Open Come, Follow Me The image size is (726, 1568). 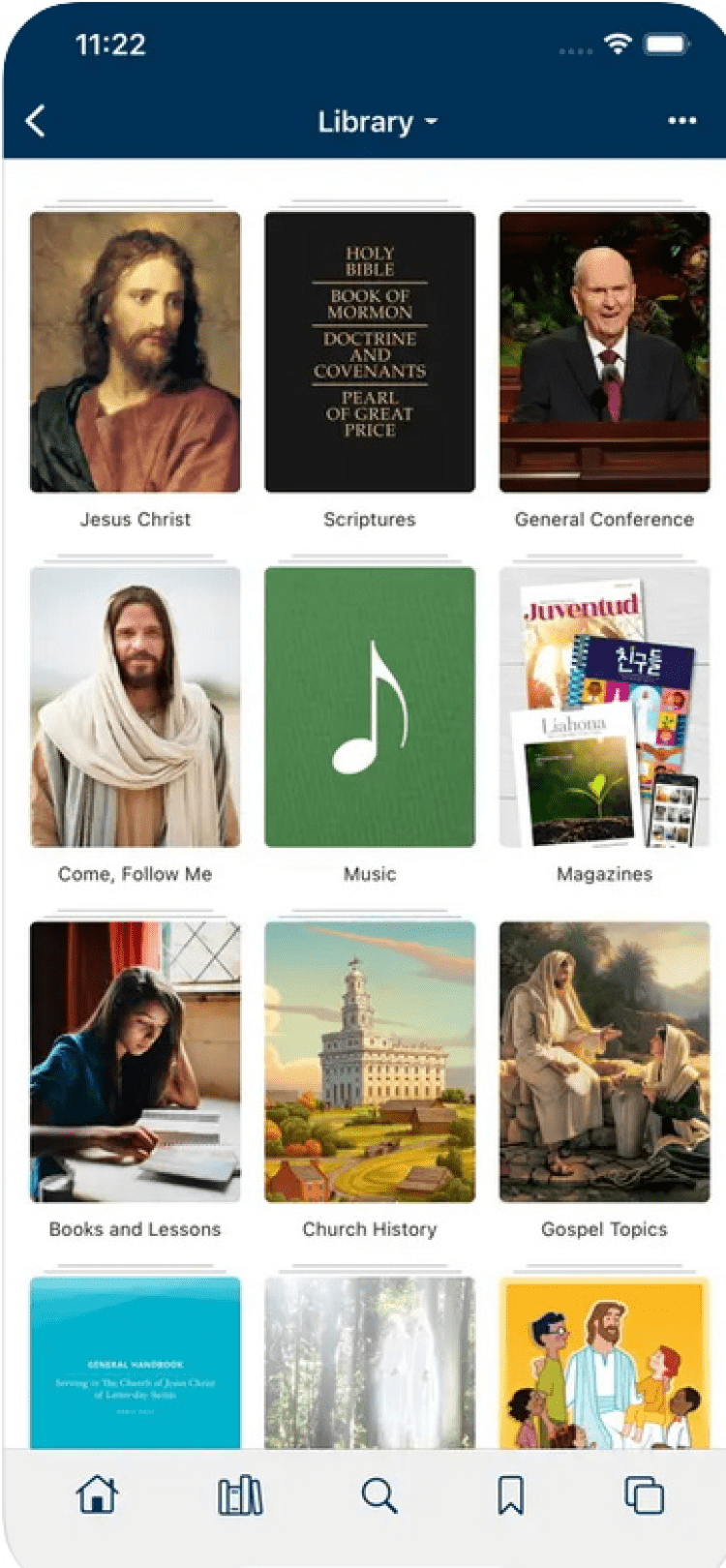[136, 708]
